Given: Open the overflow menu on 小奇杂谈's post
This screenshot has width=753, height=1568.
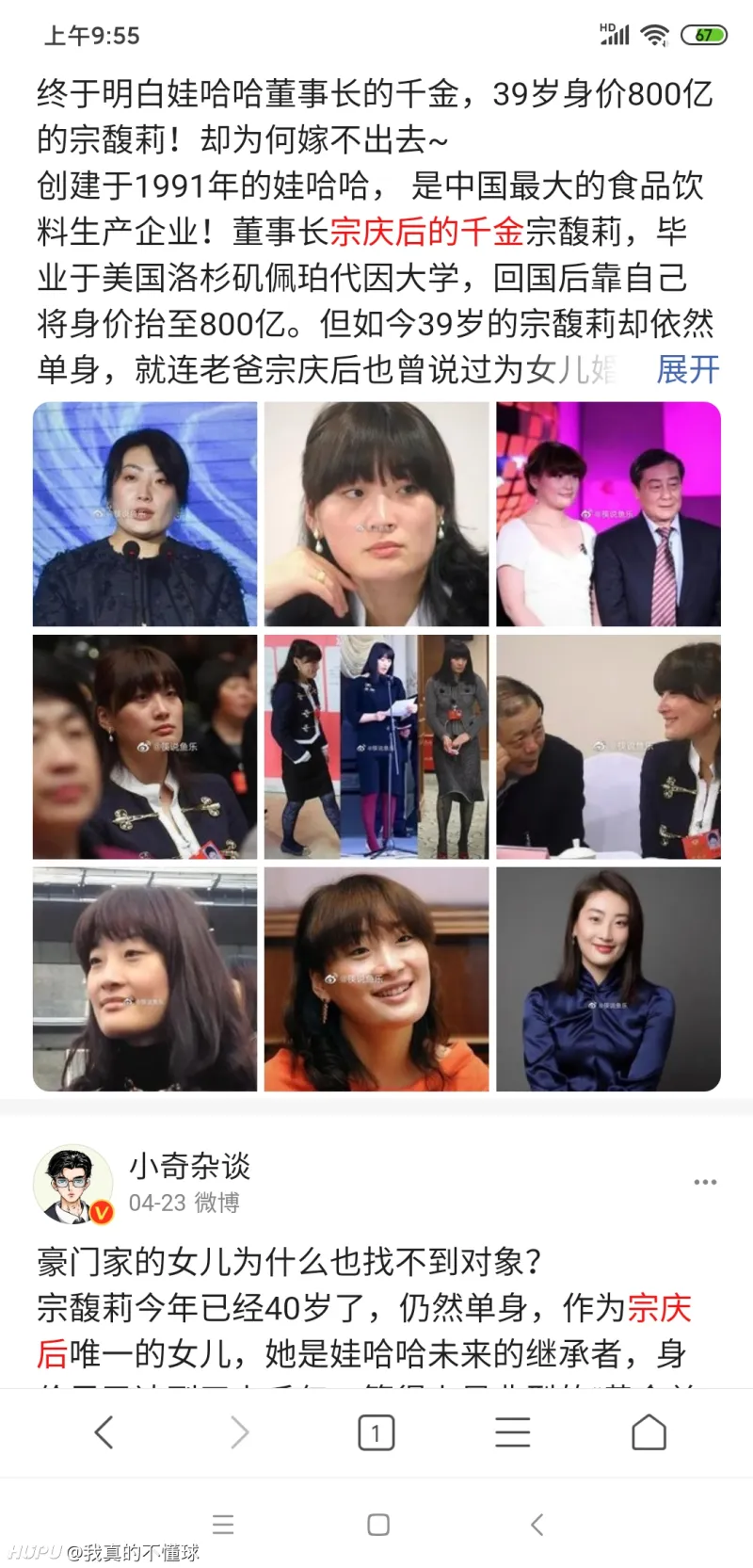Looking at the screenshot, I should coord(705,1182).
